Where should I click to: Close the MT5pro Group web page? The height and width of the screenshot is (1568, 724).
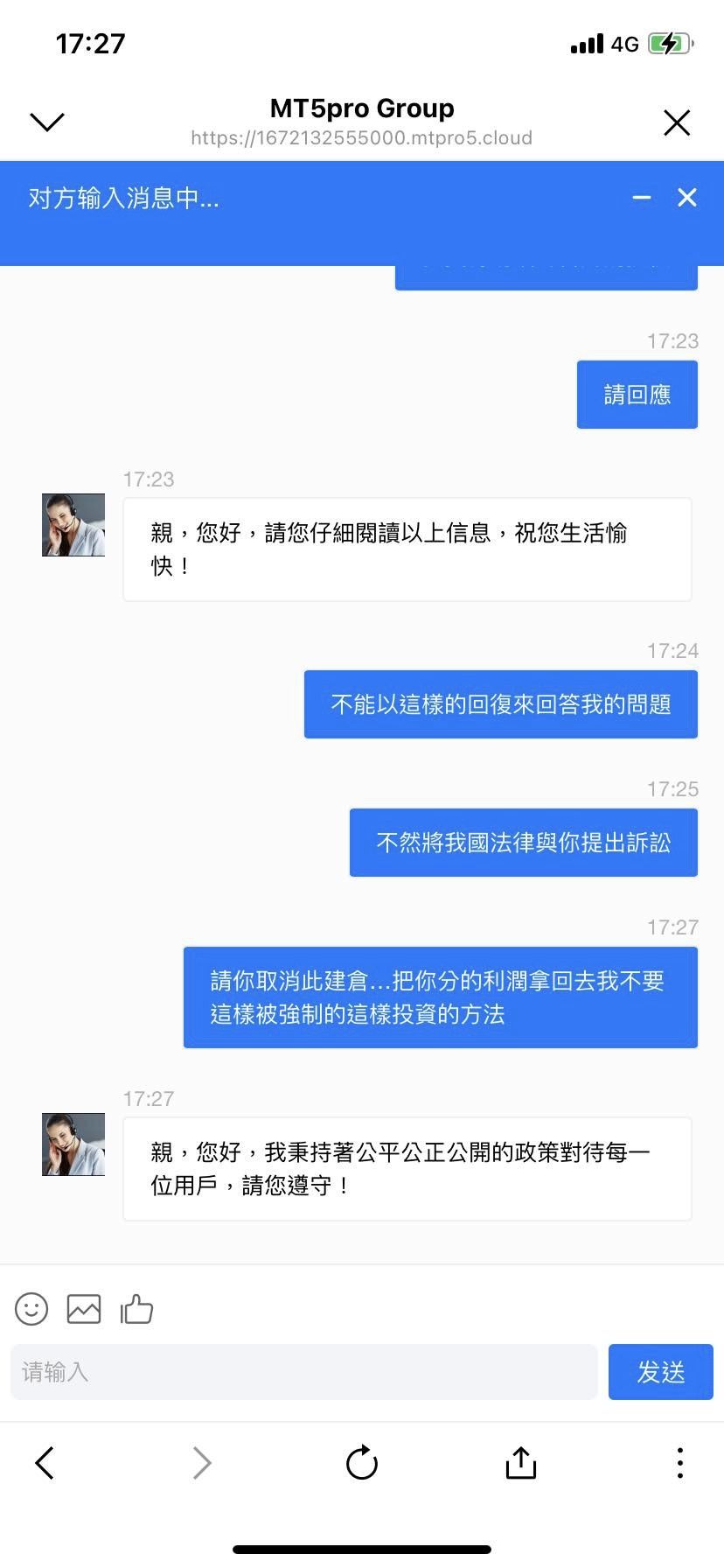coord(677,122)
